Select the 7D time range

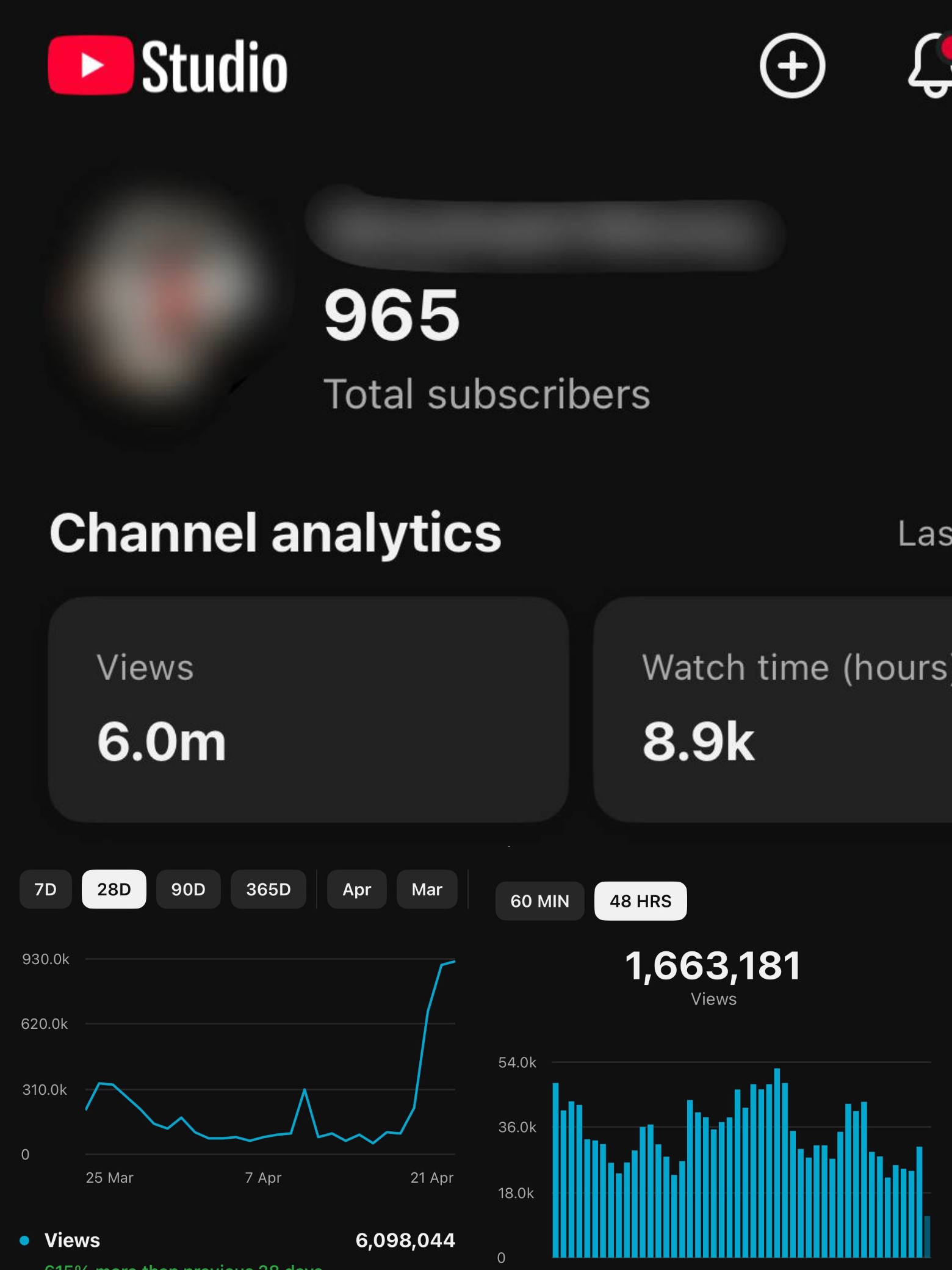46,889
